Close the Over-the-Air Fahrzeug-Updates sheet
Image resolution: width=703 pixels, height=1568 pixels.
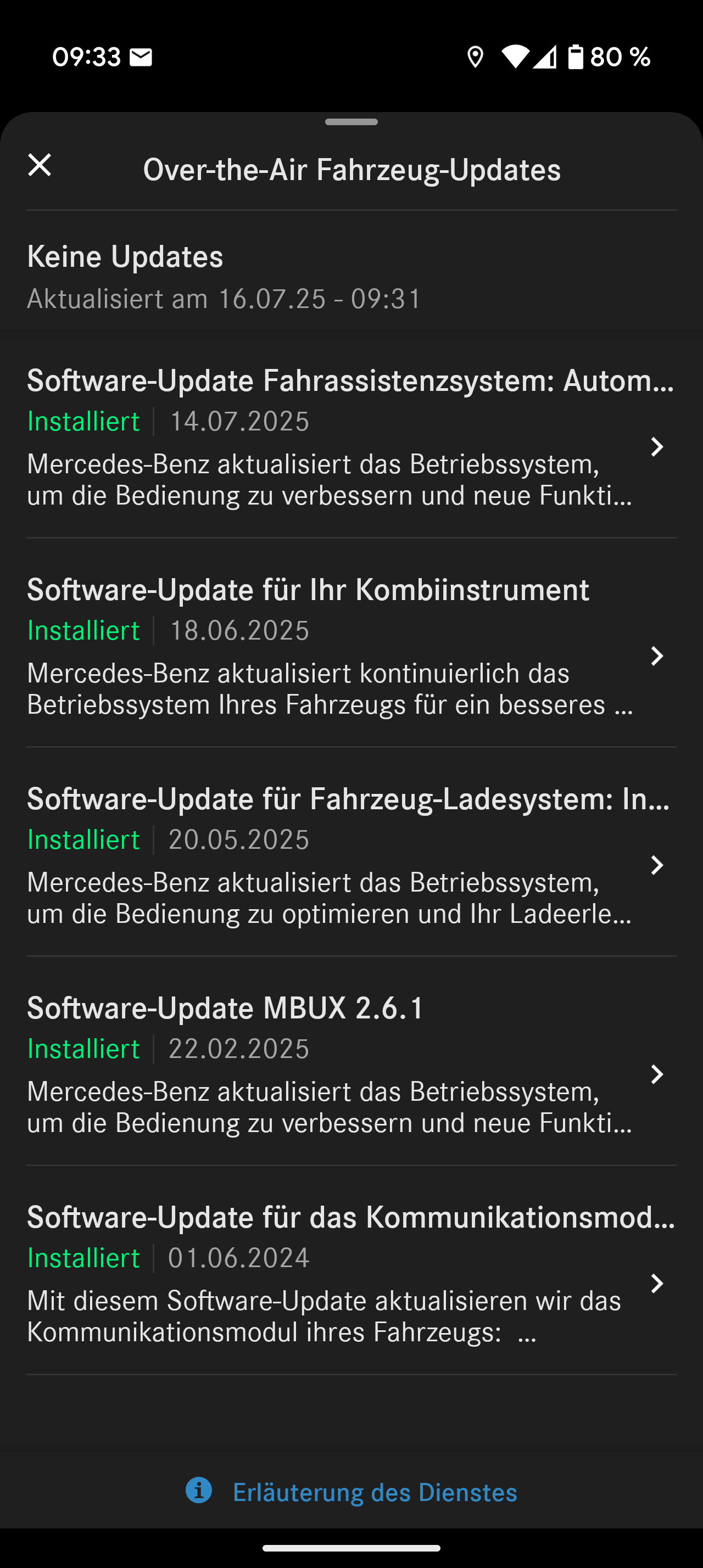[x=40, y=165]
